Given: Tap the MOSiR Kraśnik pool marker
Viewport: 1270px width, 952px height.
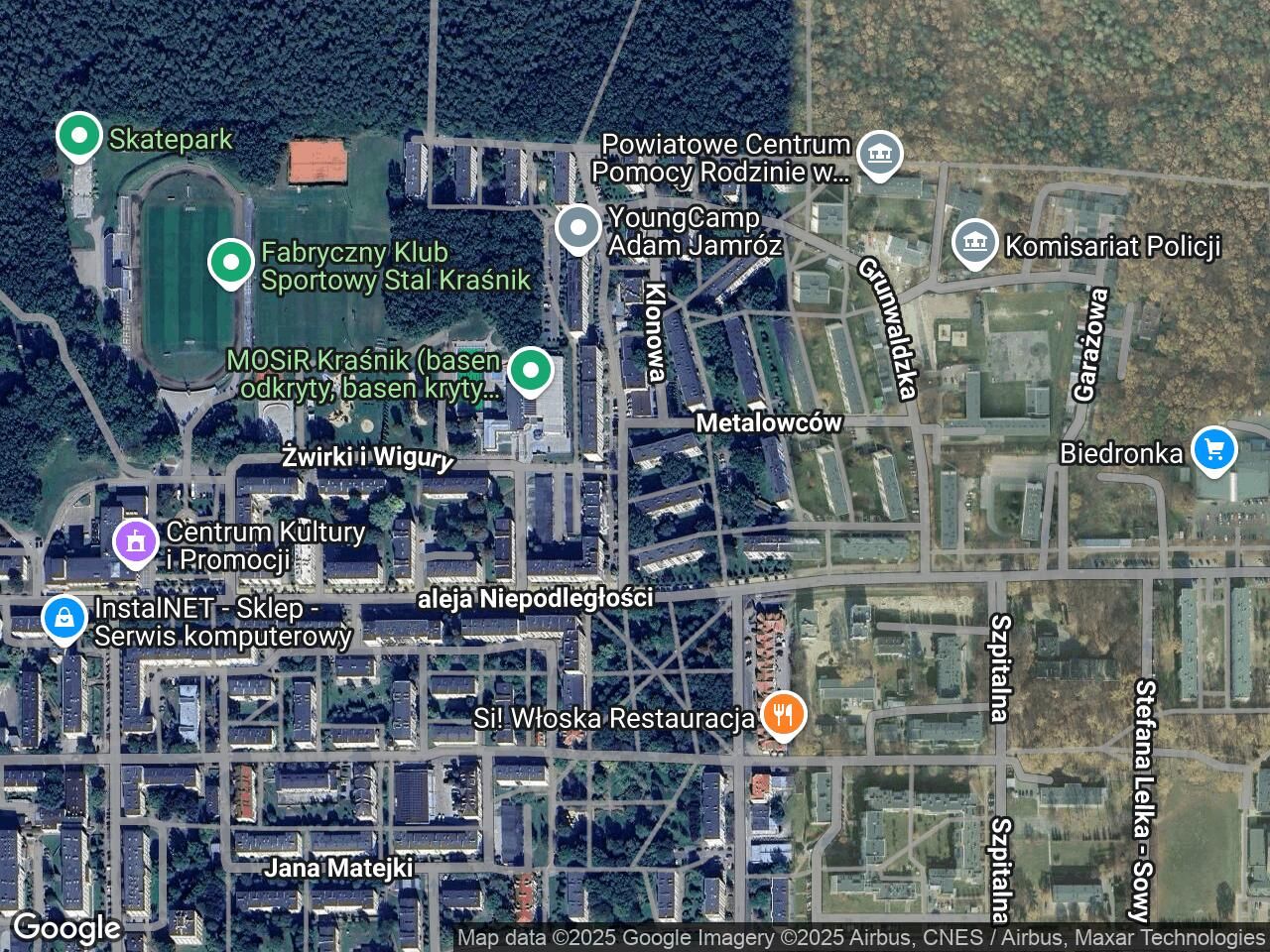Looking at the screenshot, I should pyautogui.click(x=531, y=371).
